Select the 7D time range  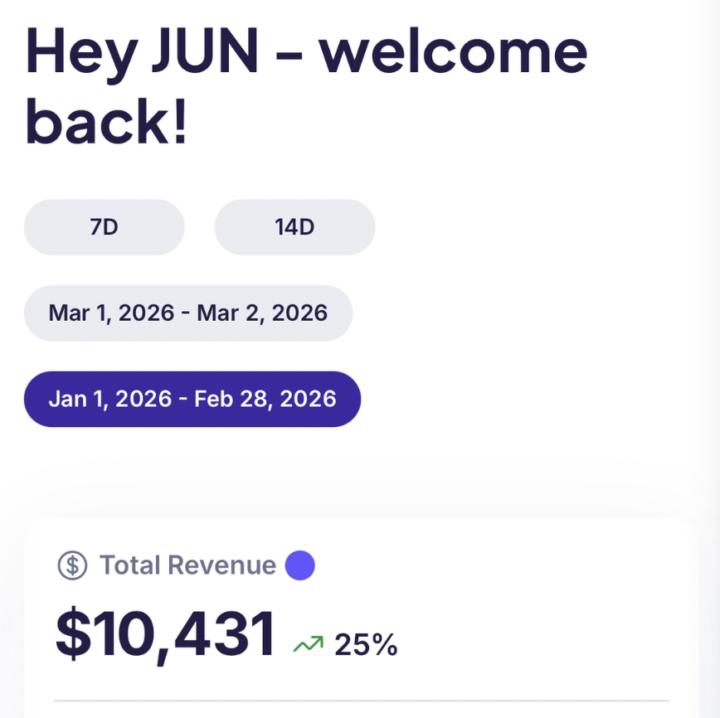point(104,227)
